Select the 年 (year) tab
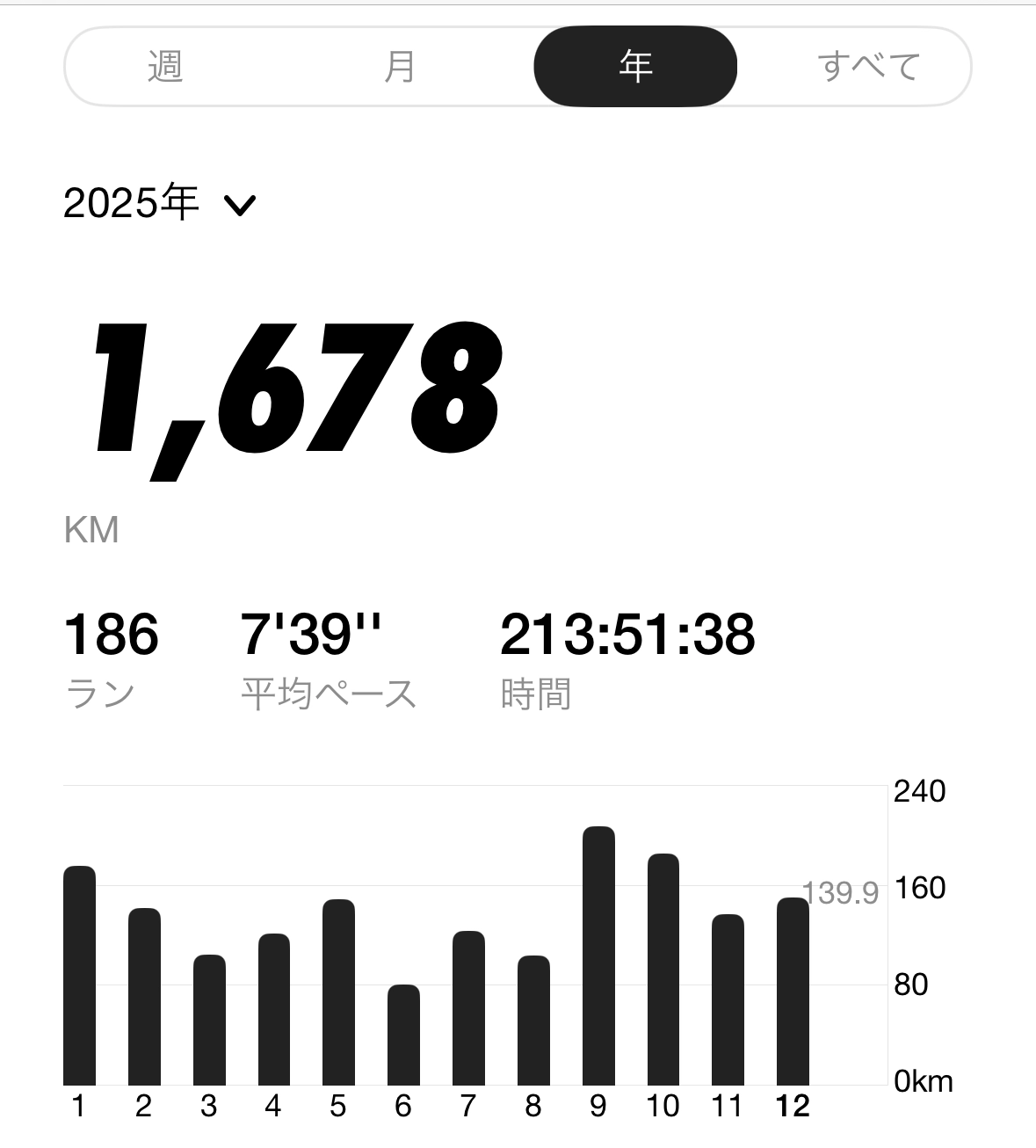The height and width of the screenshot is (1148, 1036). pos(635,67)
